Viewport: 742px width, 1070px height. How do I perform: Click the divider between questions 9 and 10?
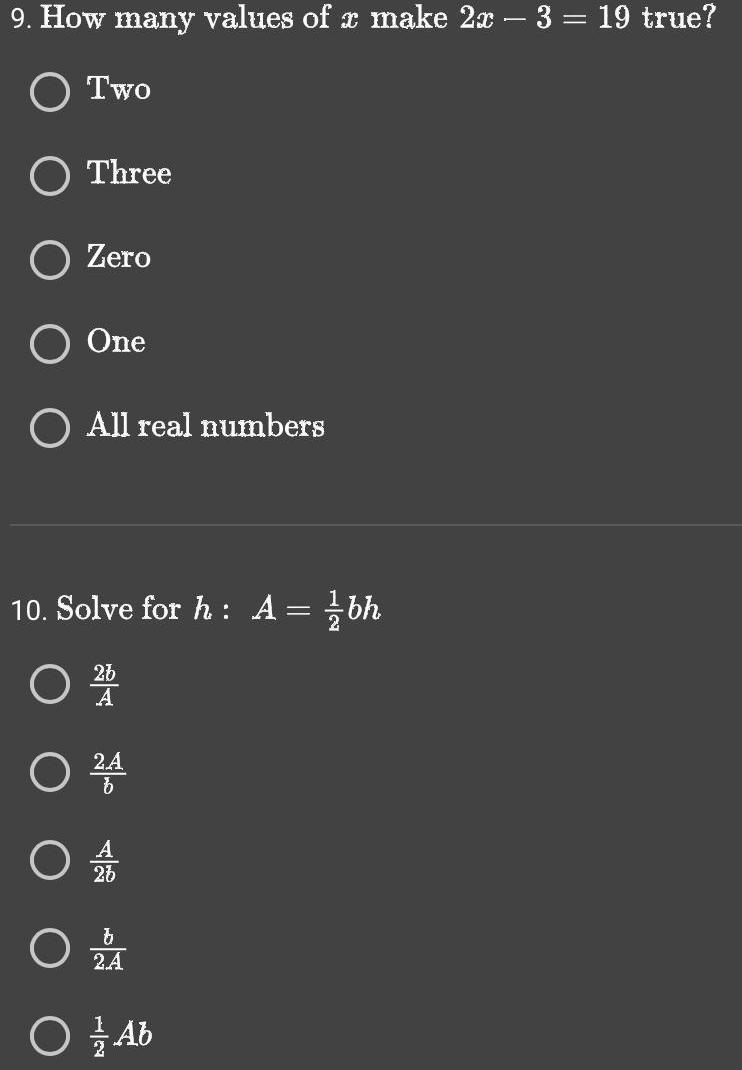click(x=371, y=522)
